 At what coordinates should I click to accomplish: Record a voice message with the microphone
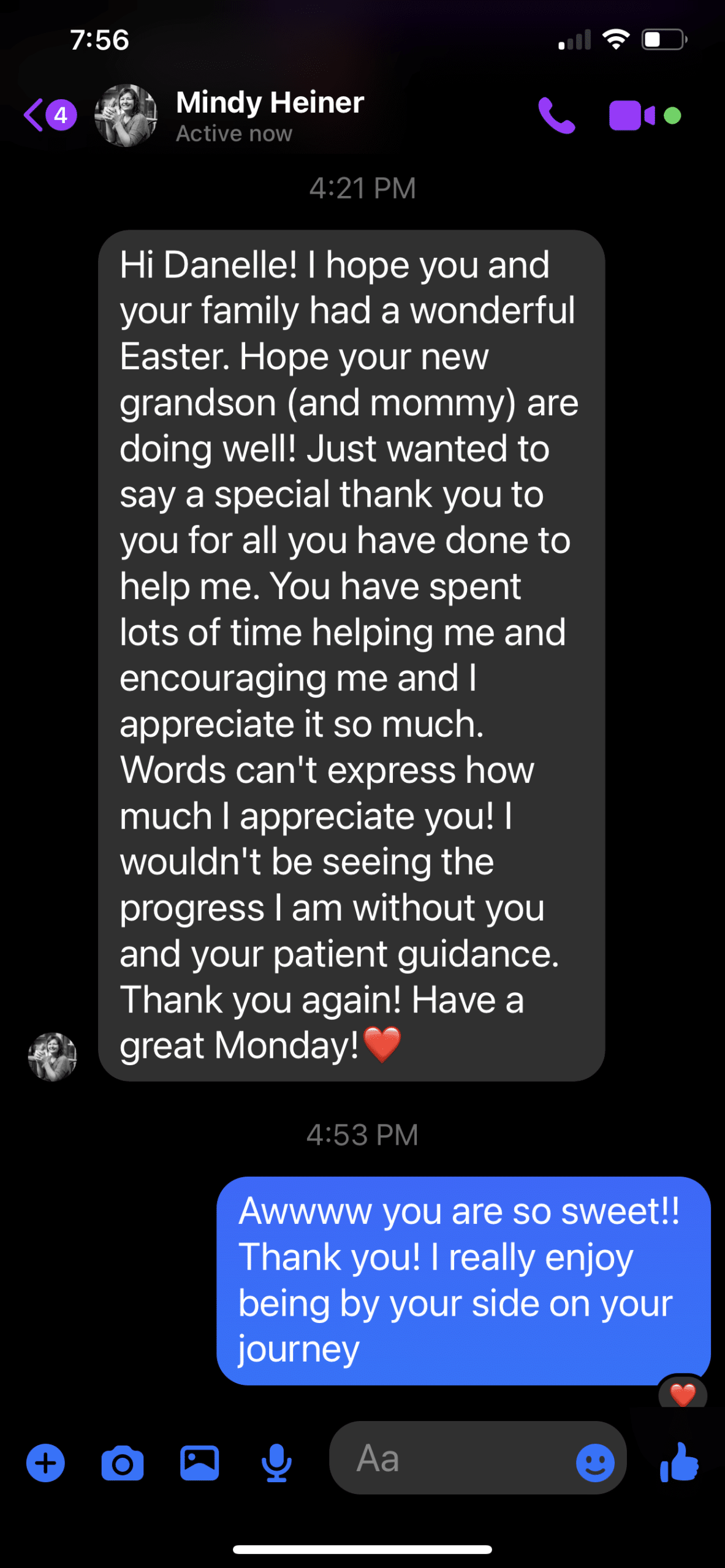click(x=276, y=1463)
